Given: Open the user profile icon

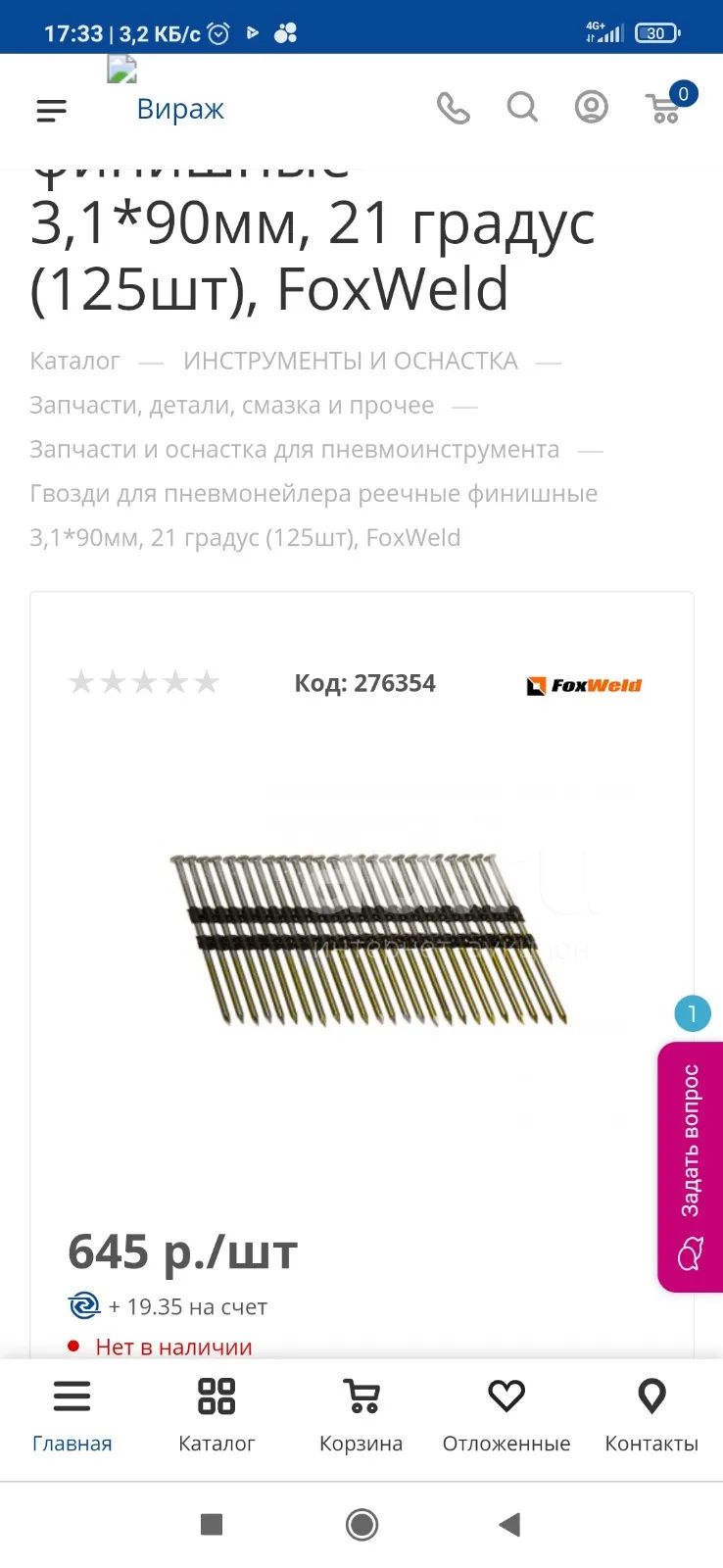Looking at the screenshot, I should [591, 107].
